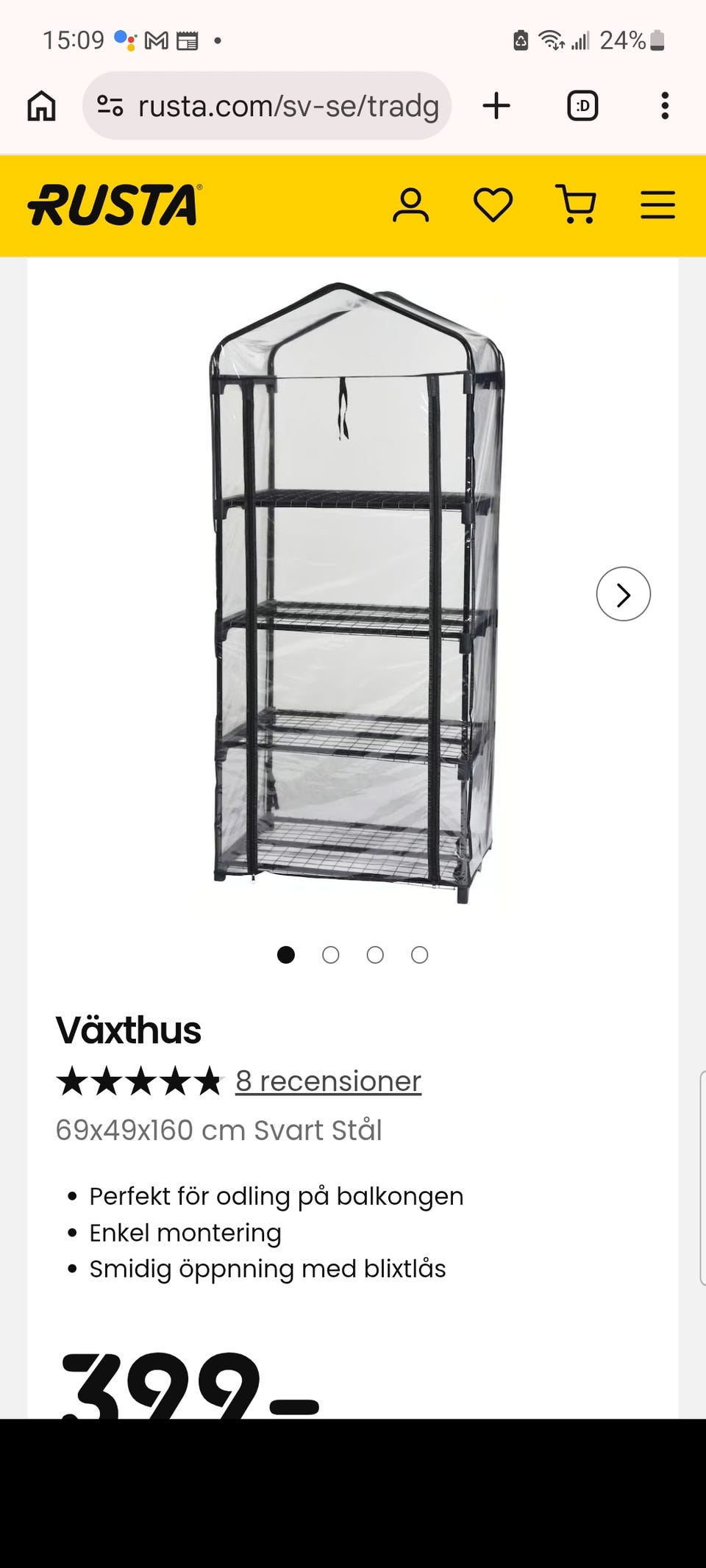The width and height of the screenshot is (706, 1568).
Task: Open Chrome's three-dot menu
Action: point(665,104)
